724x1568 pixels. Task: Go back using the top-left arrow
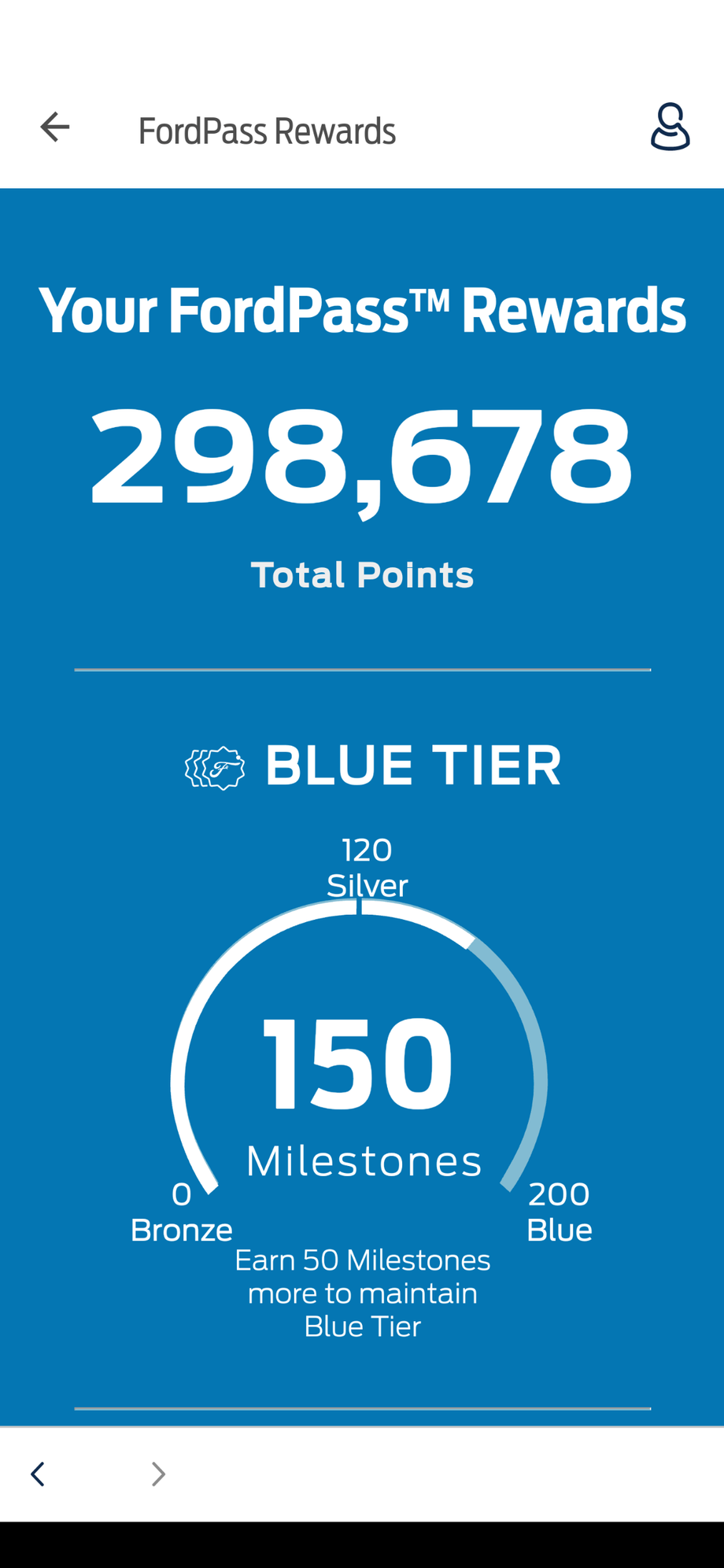[x=55, y=127]
